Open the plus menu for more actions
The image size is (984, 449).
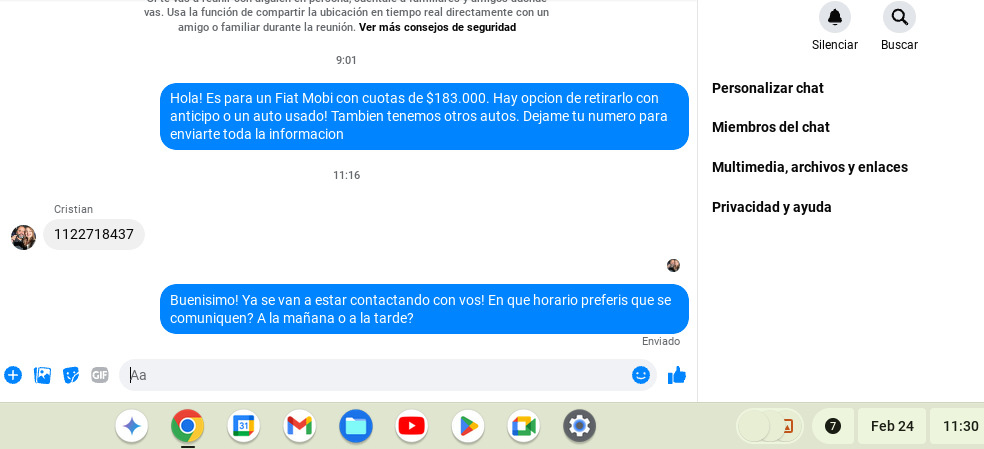click(13, 375)
